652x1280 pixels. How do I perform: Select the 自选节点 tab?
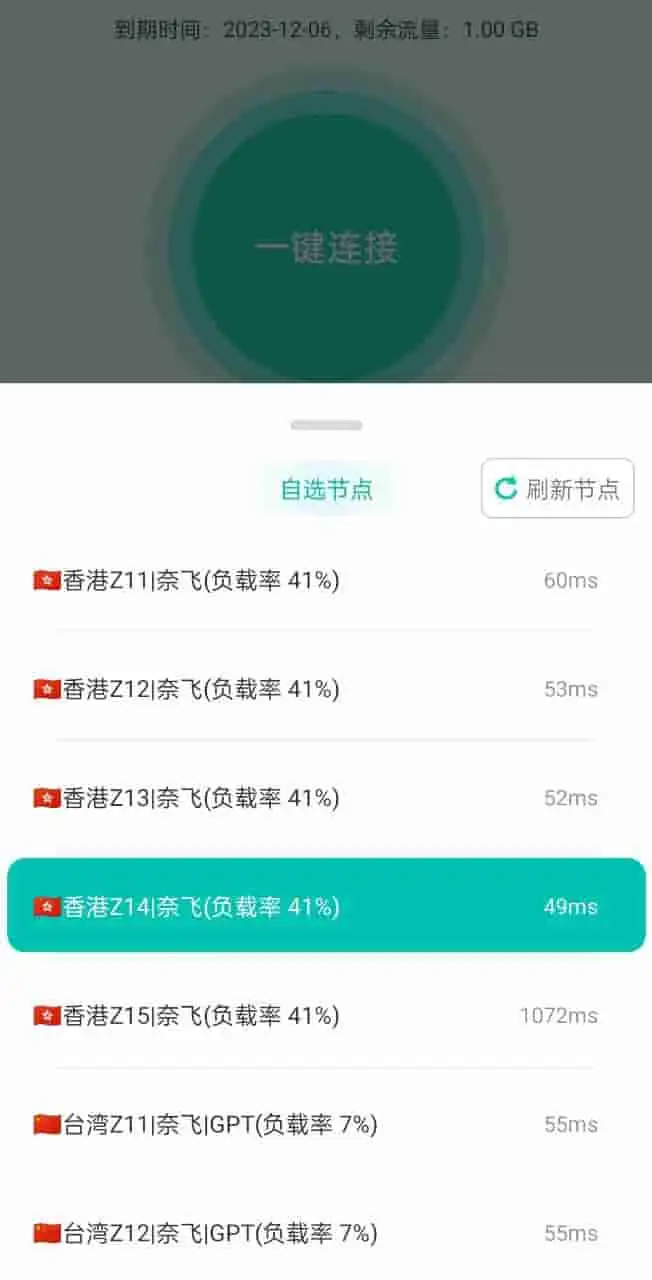coord(326,489)
